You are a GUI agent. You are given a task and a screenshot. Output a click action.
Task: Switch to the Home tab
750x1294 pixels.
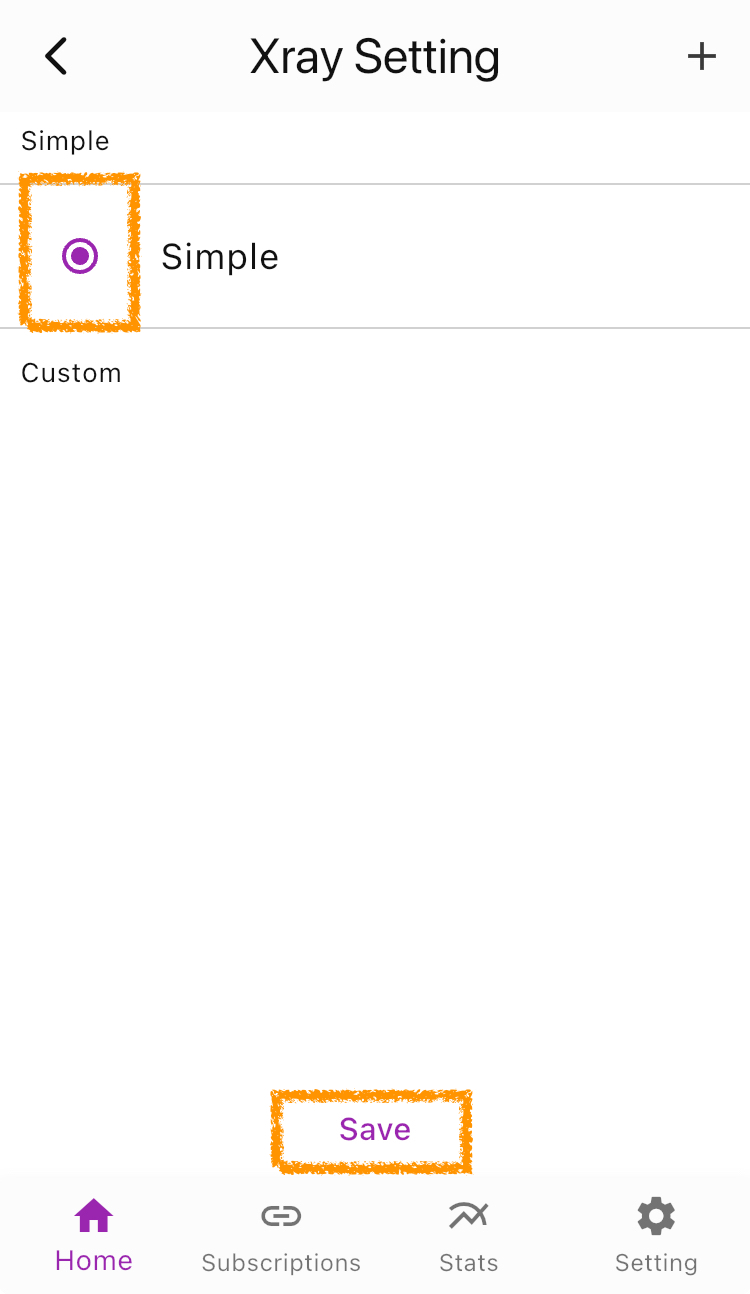tap(94, 1236)
